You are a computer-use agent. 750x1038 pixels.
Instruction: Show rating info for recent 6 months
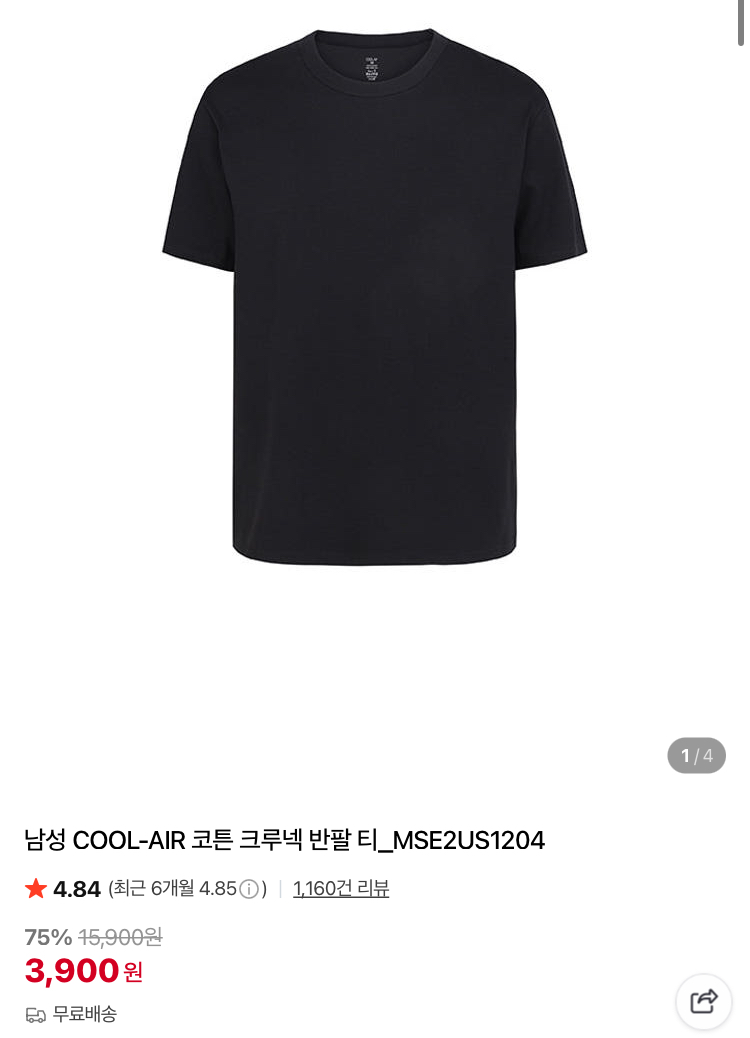(x=249, y=889)
